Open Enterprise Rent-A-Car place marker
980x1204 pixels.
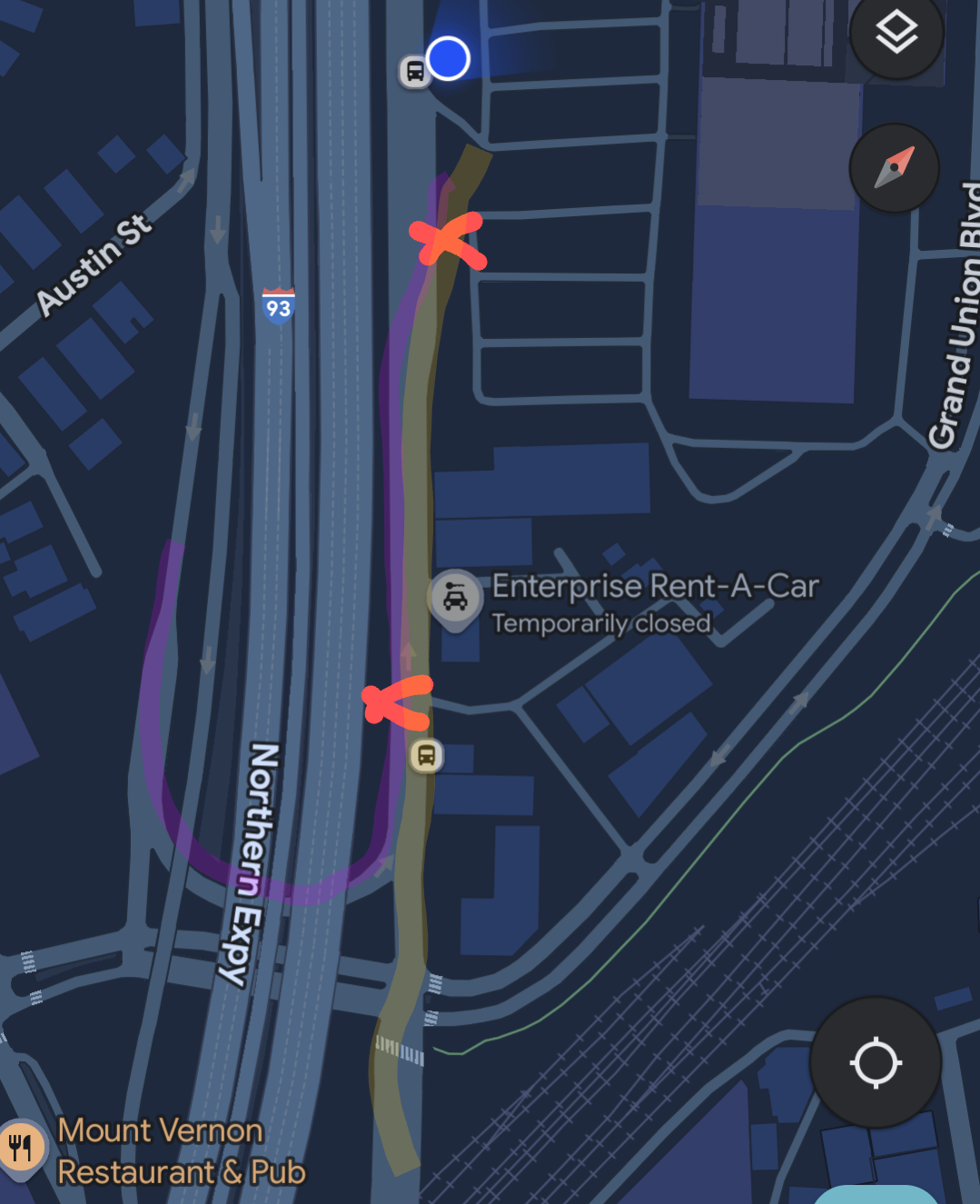pyautogui.click(x=455, y=598)
